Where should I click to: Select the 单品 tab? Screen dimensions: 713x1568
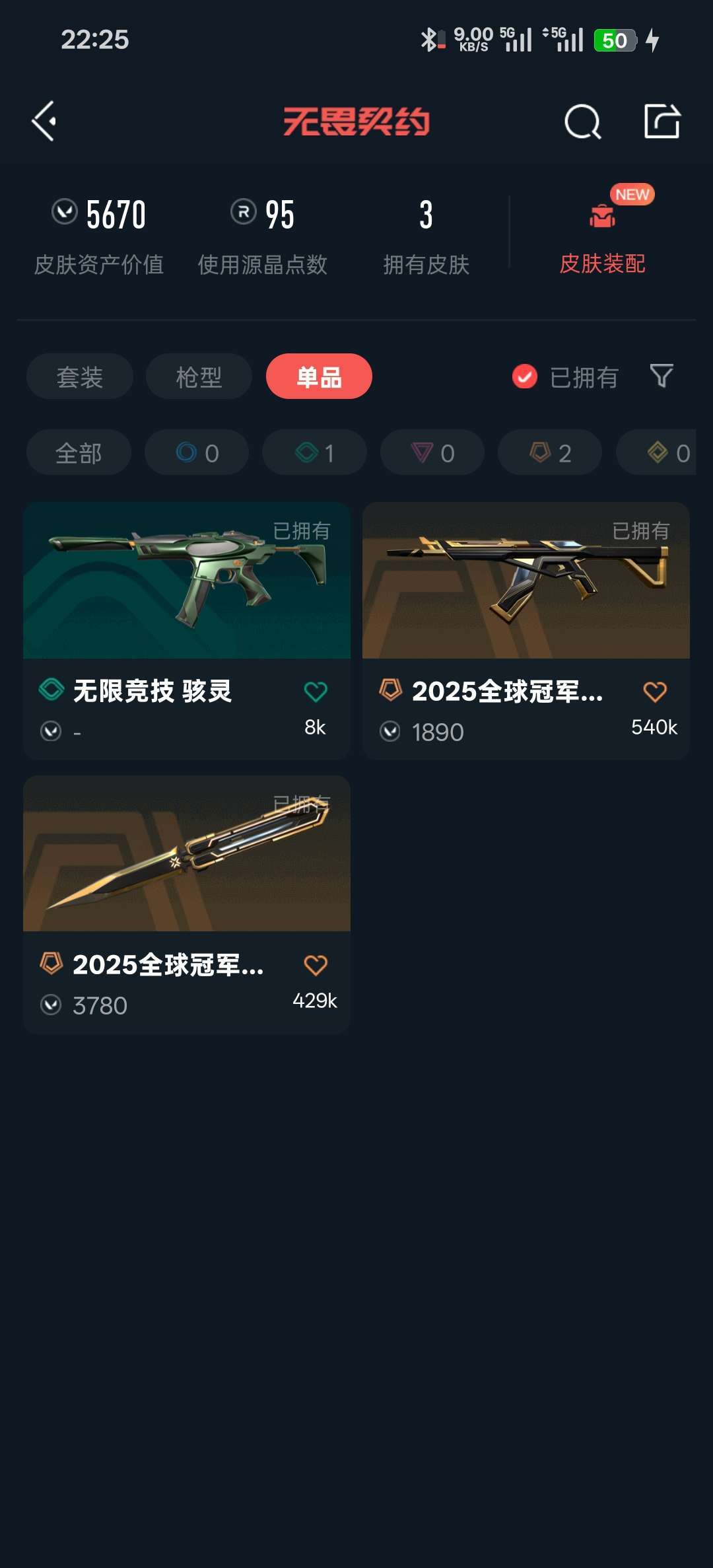319,376
